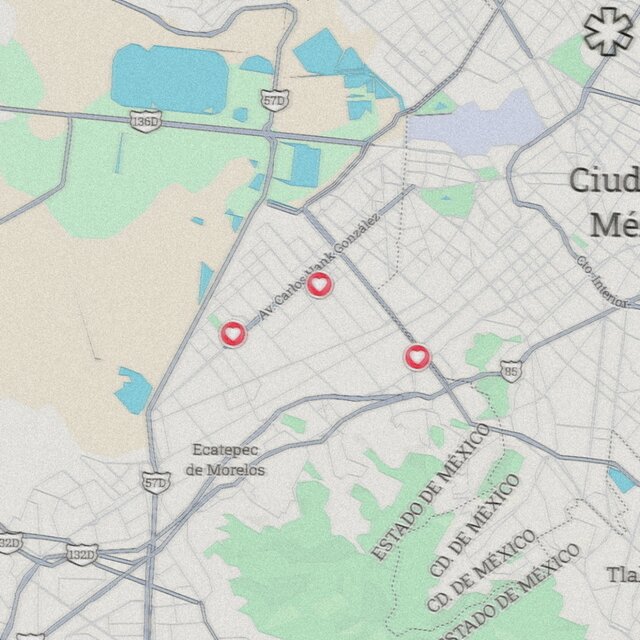This screenshot has height=640, width=640.
Task: Open heart marker on Av. Carlos Hank González
Action: point(319,286)
